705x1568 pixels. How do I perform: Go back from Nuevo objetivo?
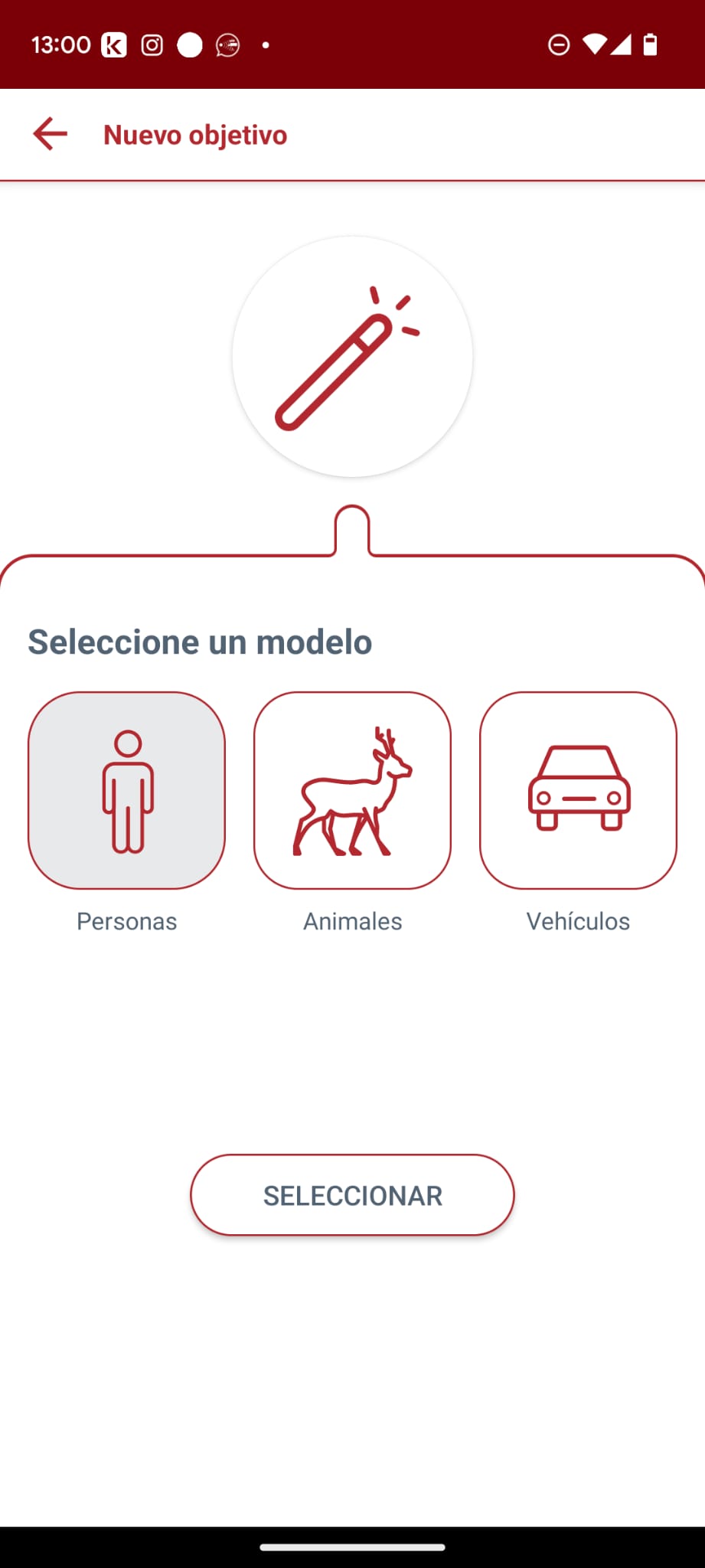pyautogui.click(x=51, y=134)
